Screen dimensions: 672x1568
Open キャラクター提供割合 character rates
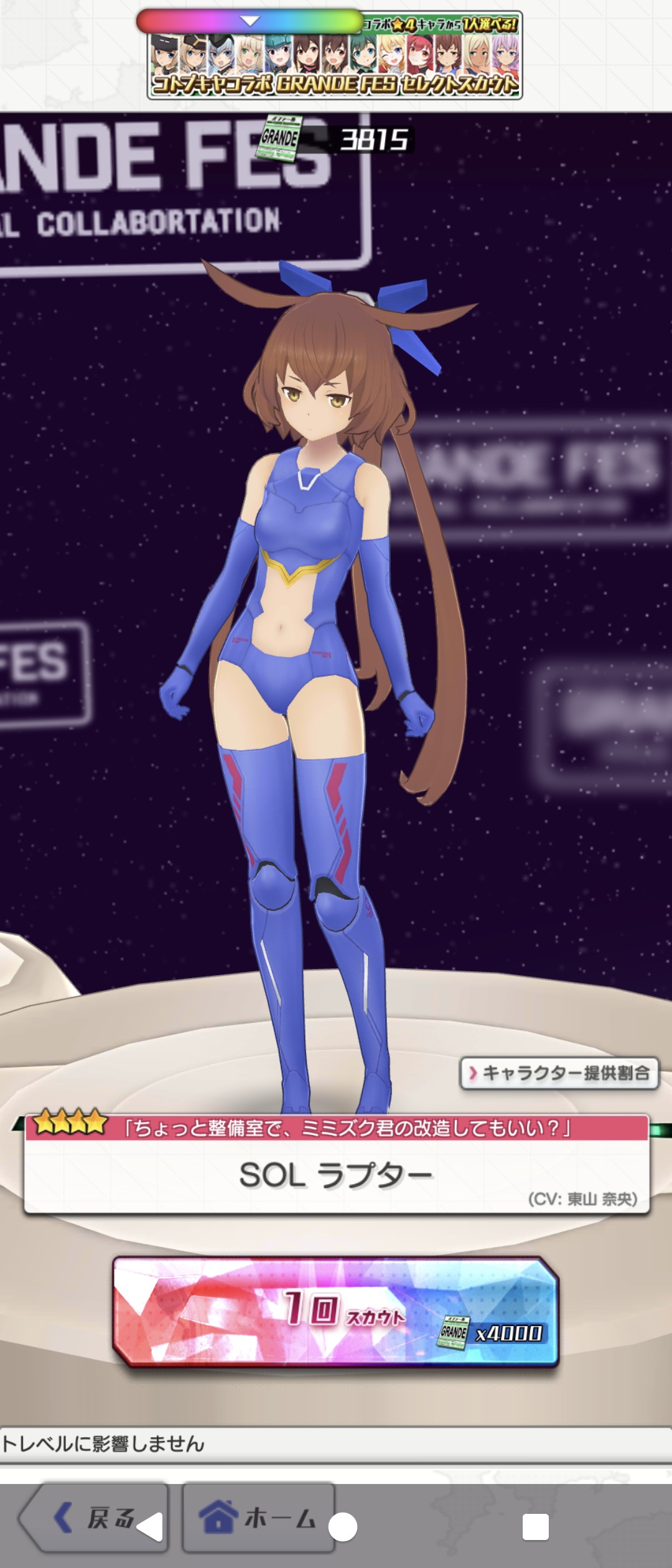coord(559,1073)
